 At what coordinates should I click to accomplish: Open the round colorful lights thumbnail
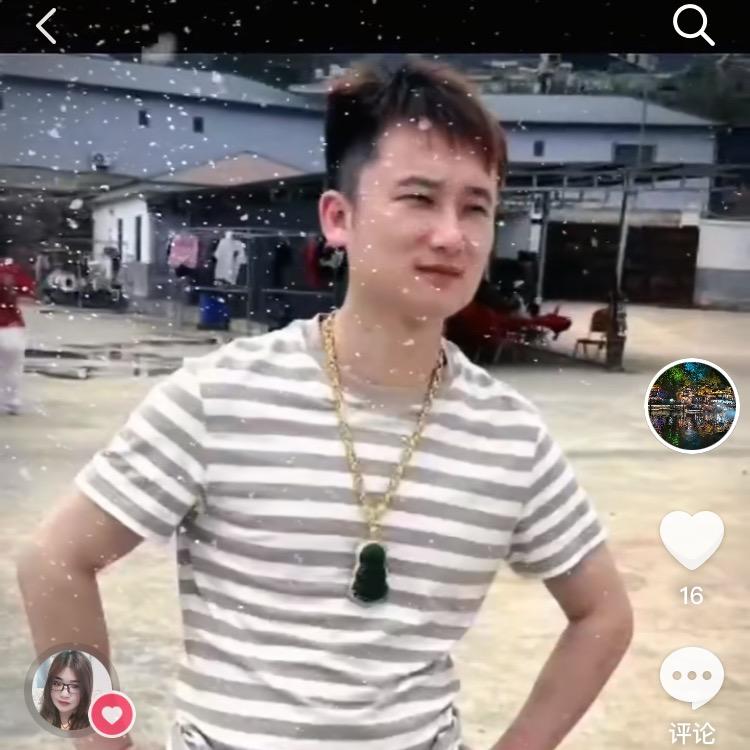[x=692, y=406]
